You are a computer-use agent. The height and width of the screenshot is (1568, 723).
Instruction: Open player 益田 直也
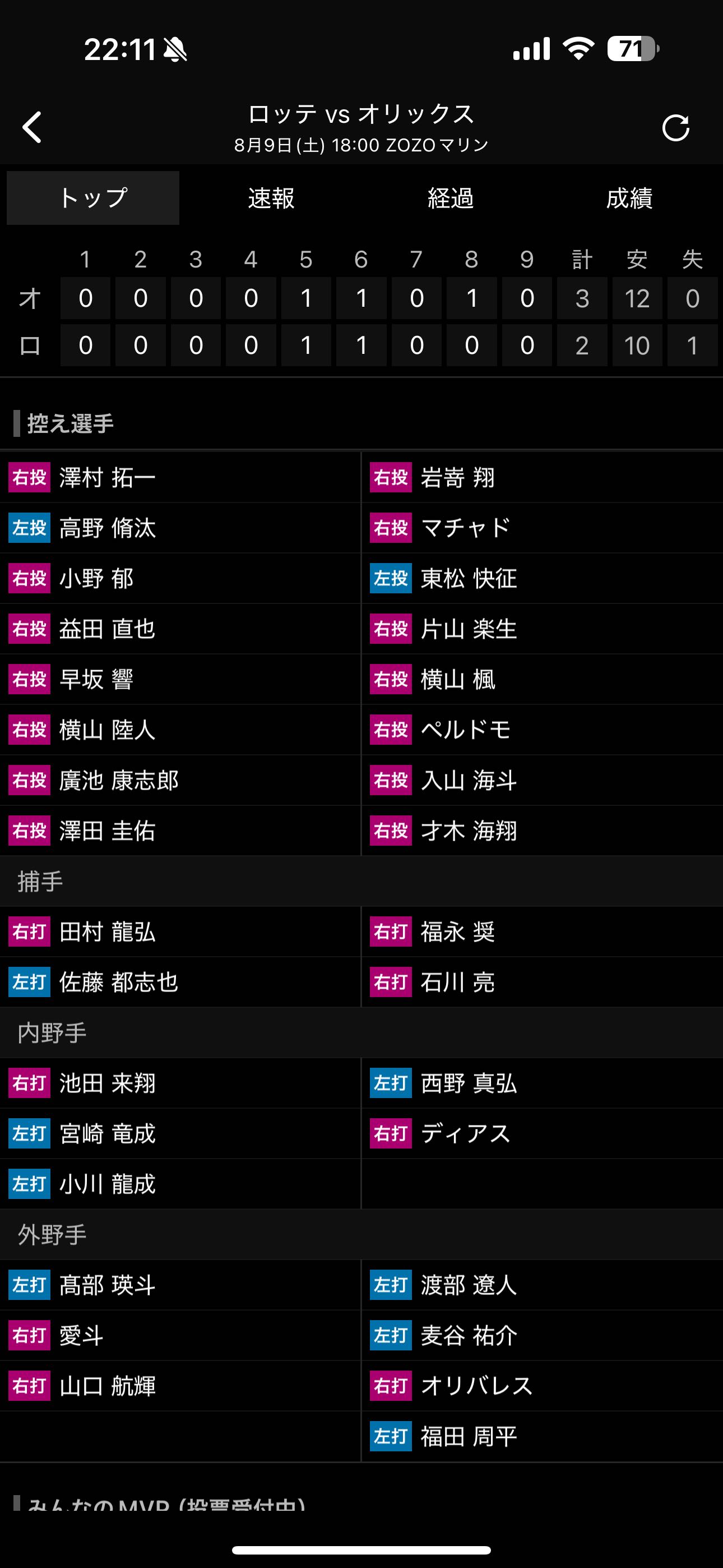pos(107,629)
